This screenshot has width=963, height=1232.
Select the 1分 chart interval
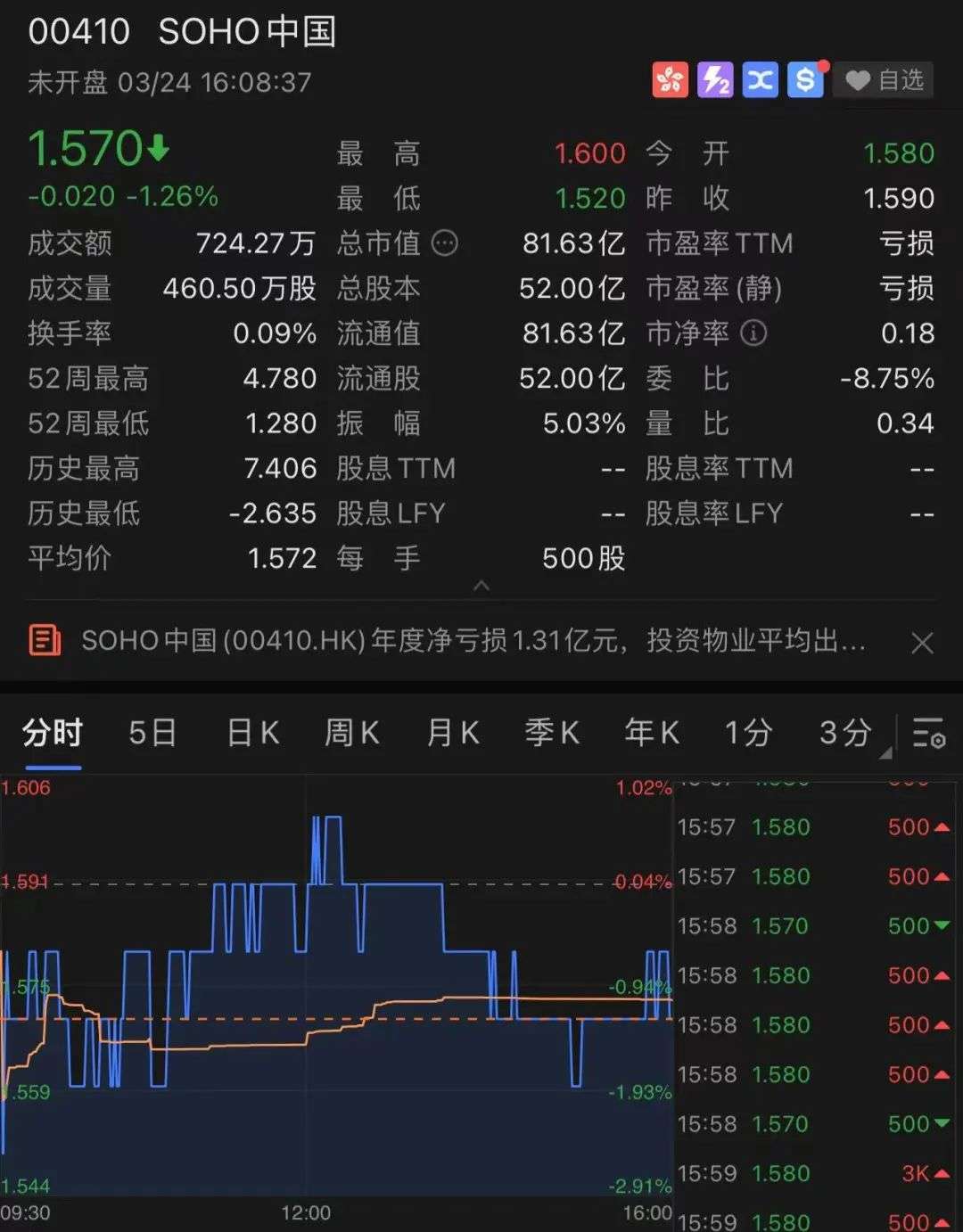coord(747,733)
